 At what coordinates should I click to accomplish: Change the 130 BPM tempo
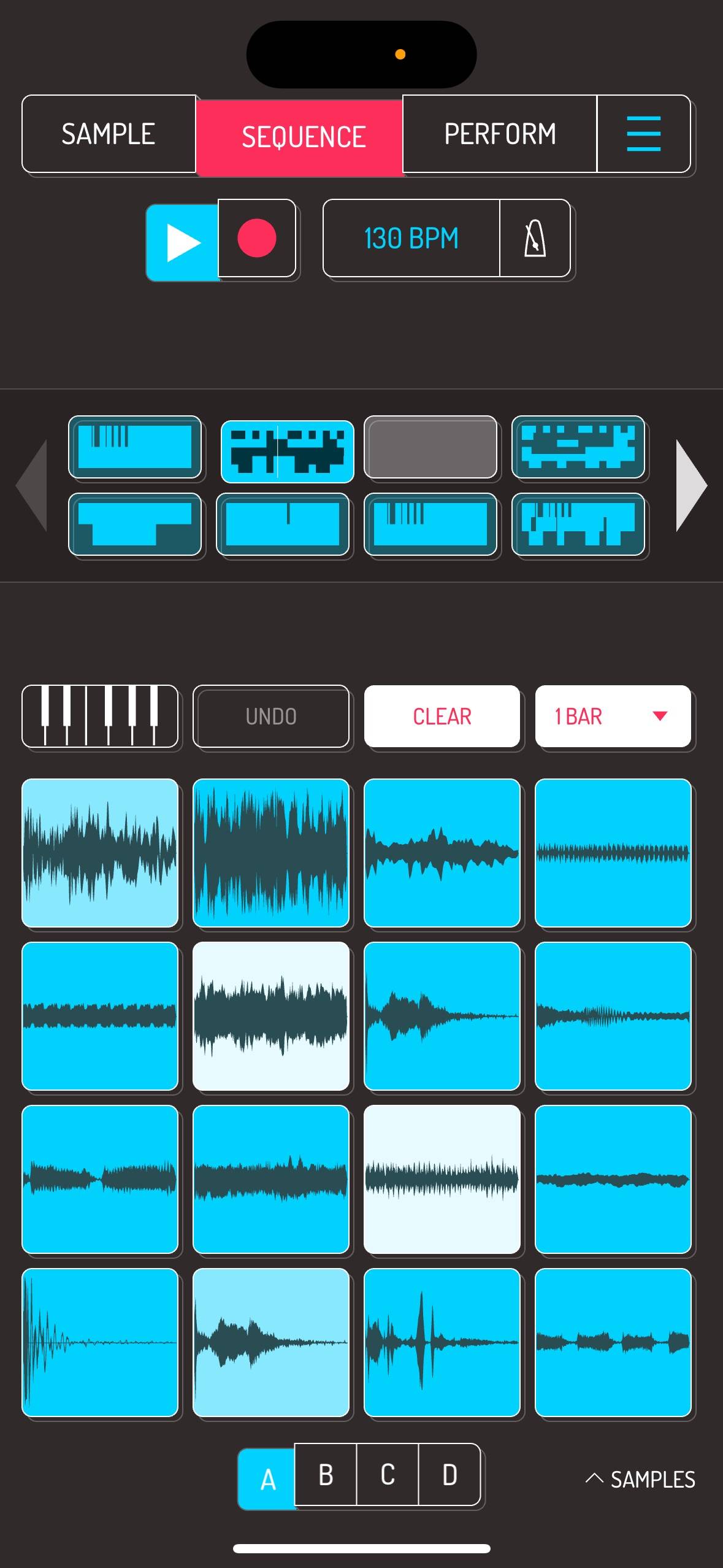(411, 238)
